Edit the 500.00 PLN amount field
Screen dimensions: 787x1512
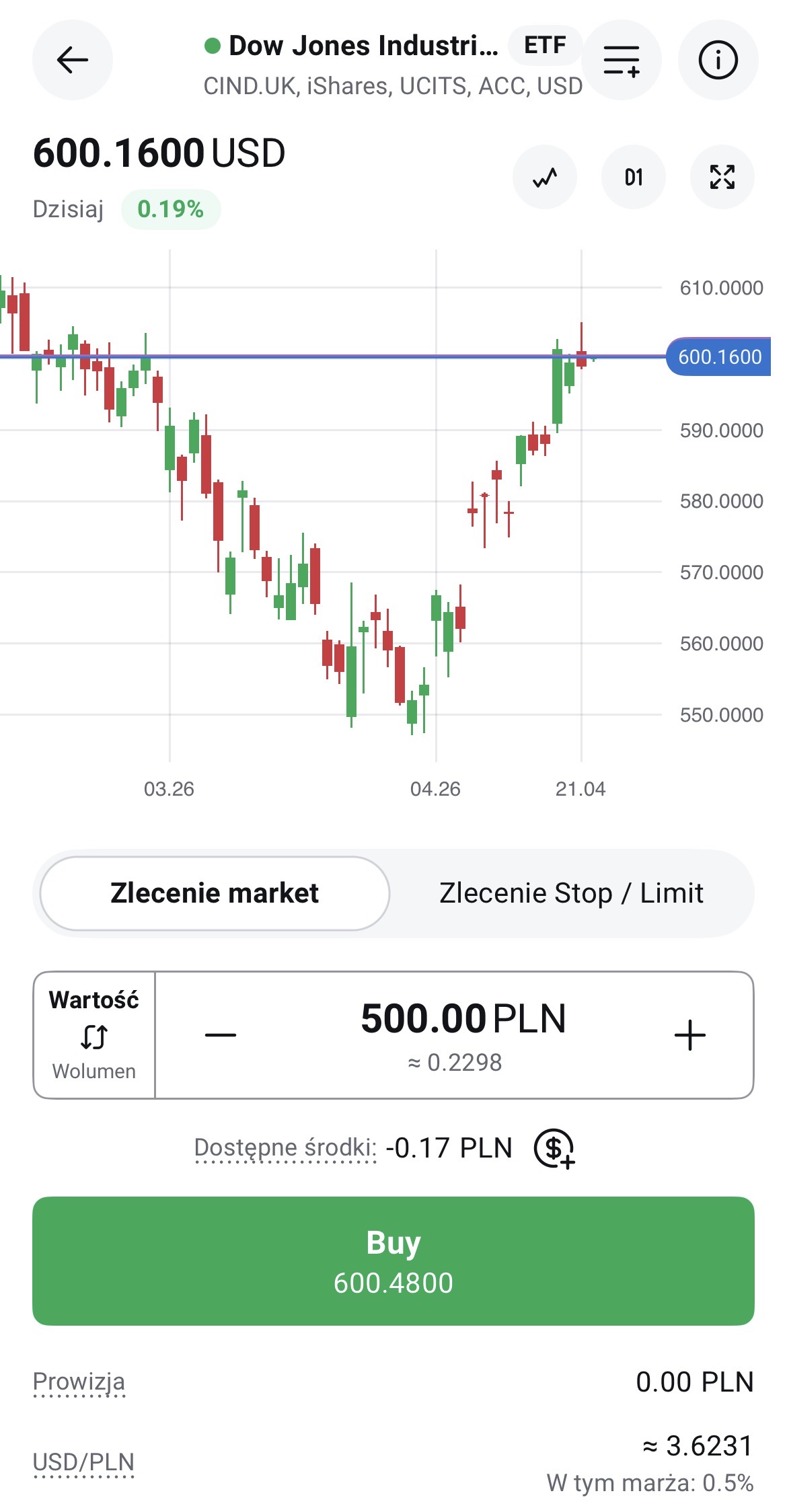(463, 1020)
